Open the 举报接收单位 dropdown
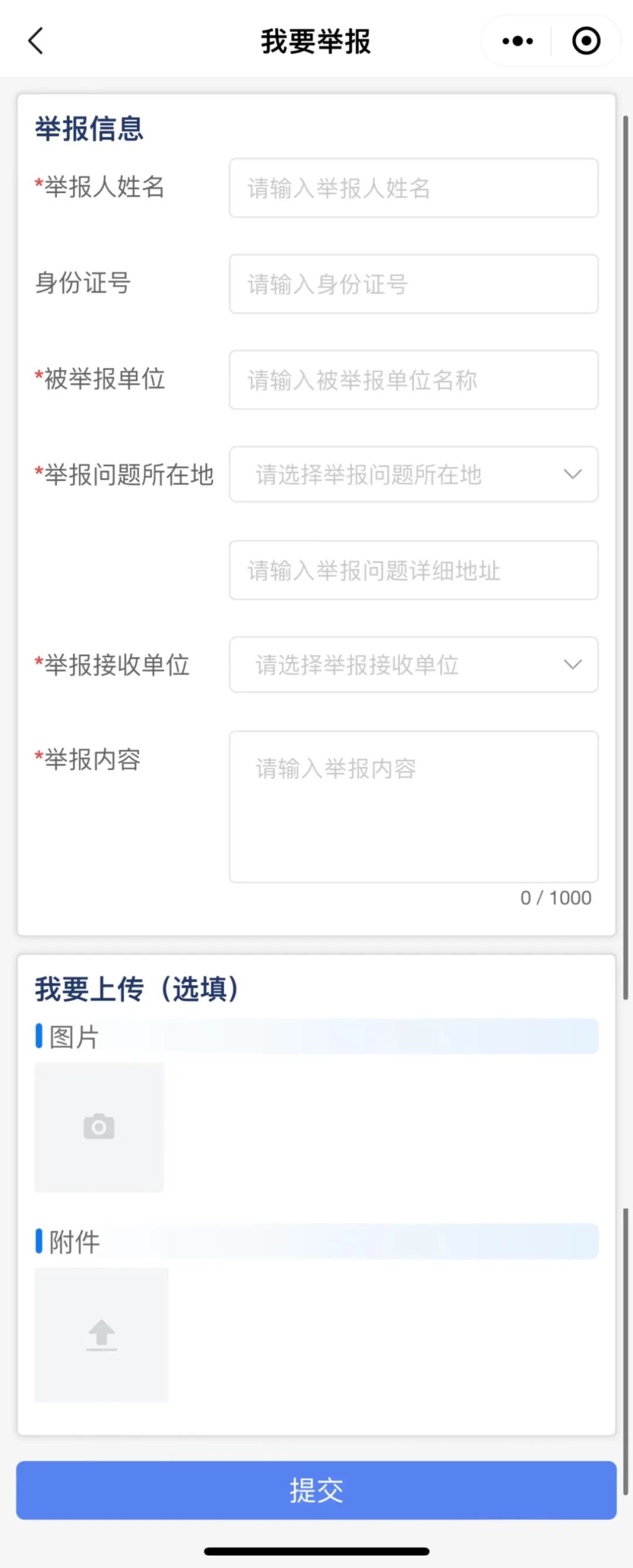The image size is (633, 1568). 413,665
